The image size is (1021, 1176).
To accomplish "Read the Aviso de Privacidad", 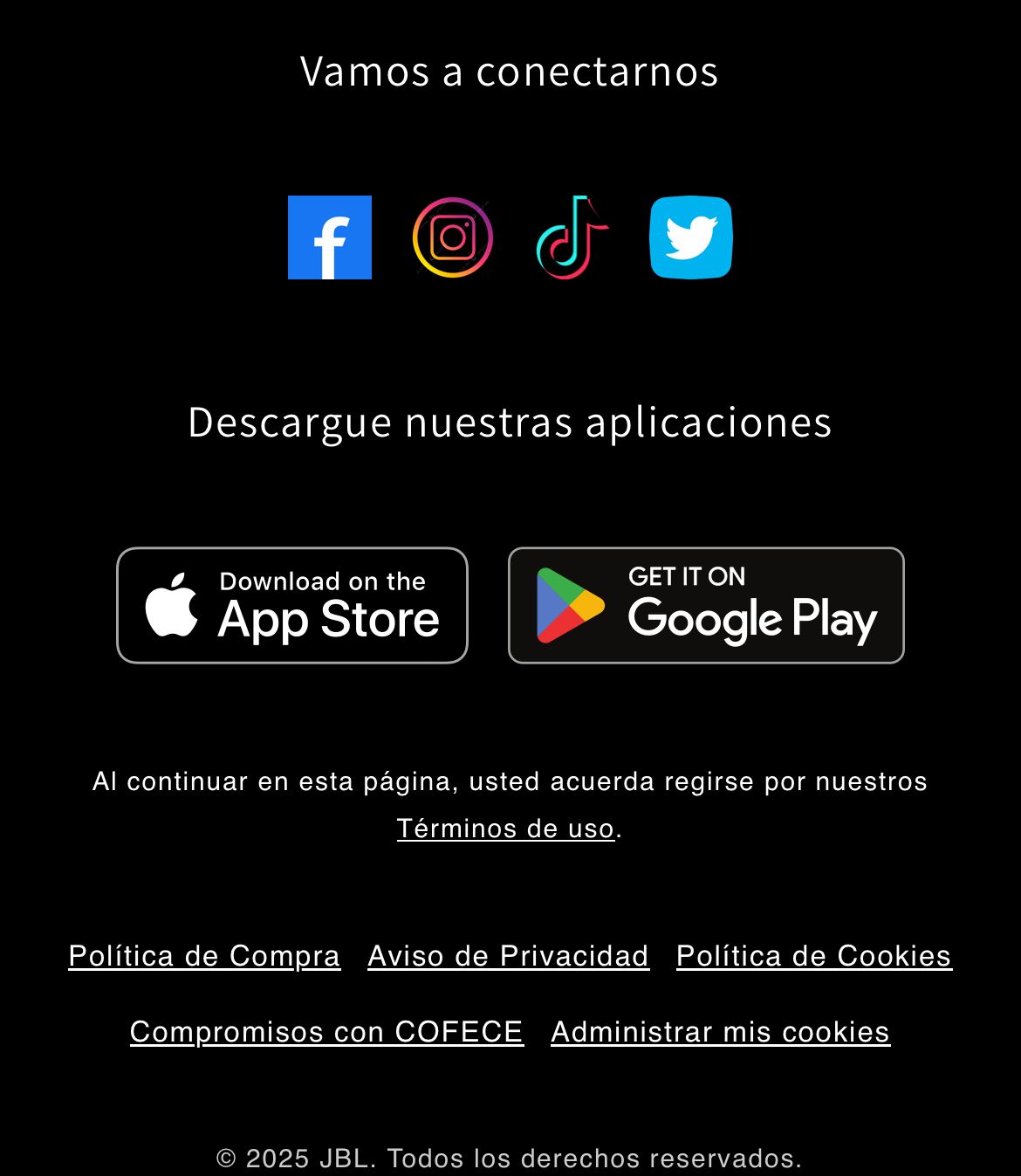I will 508,956.
